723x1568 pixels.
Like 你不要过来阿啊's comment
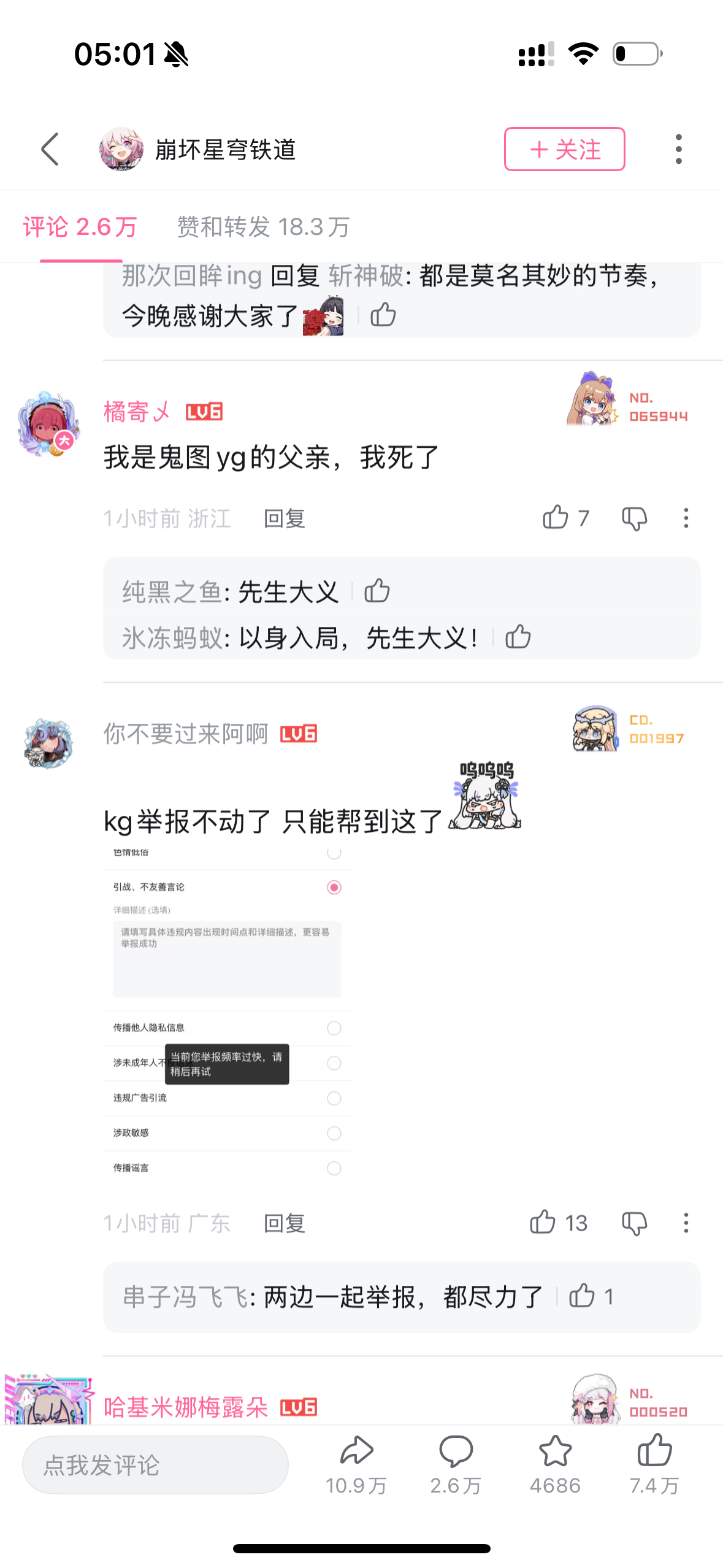pyautogui.click(x=543, y=1222)
